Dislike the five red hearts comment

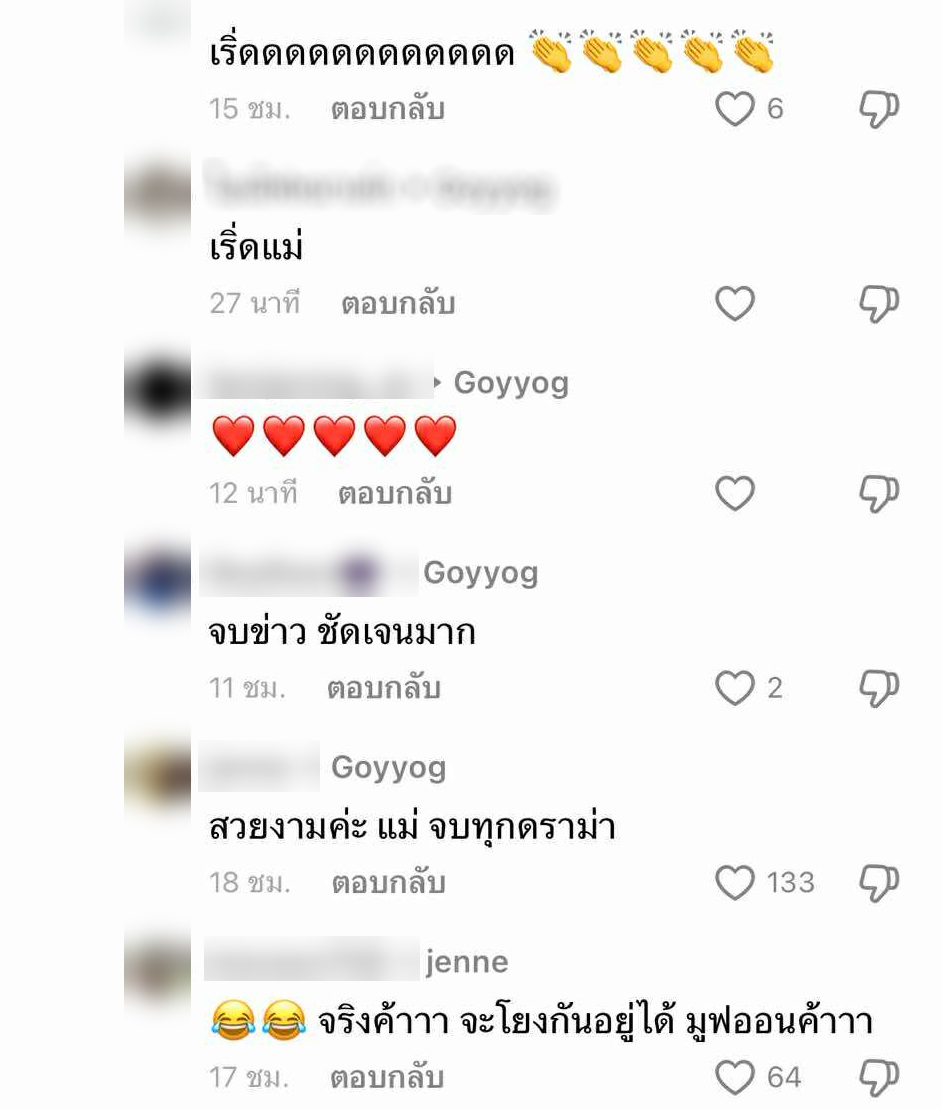tap(879, 493)
